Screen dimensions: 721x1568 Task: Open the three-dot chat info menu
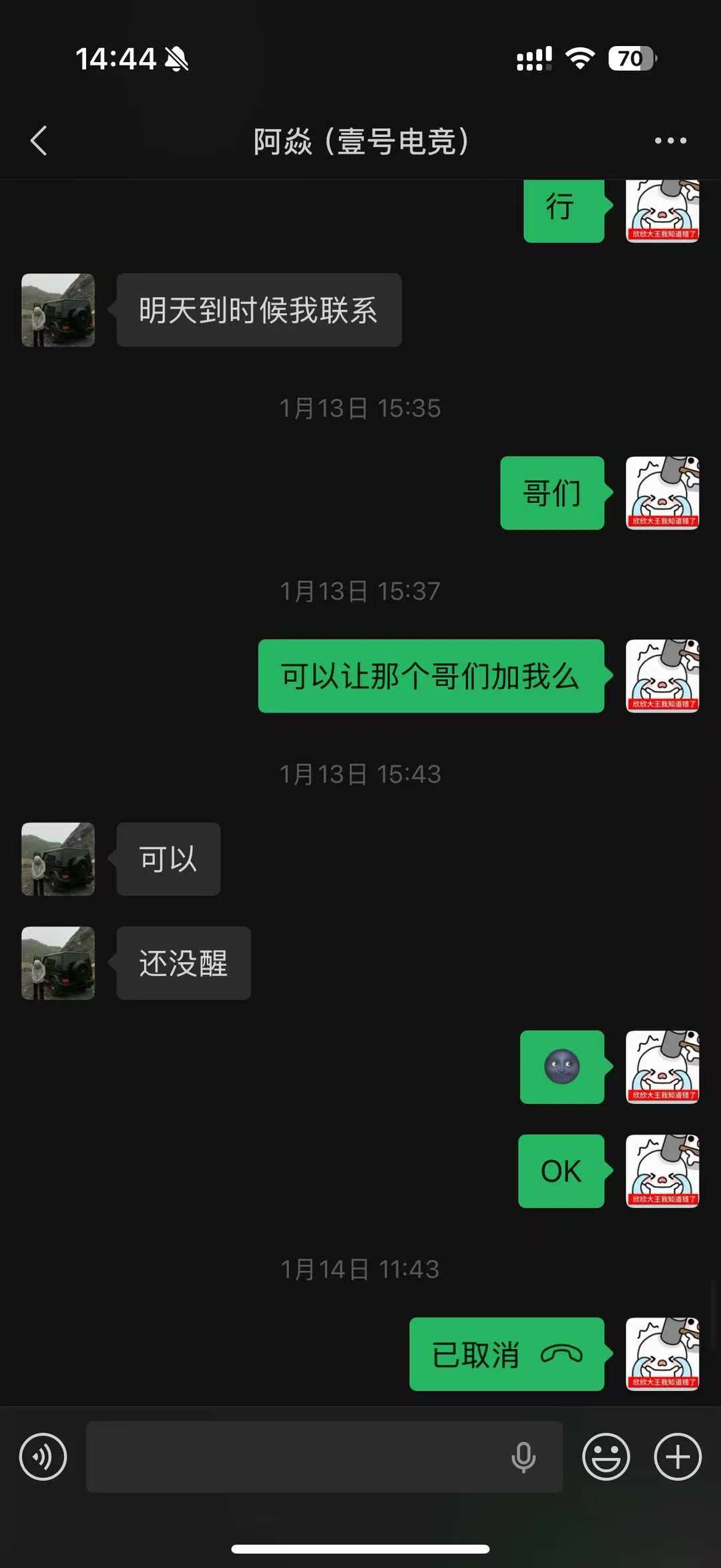(x=670, y=141)
